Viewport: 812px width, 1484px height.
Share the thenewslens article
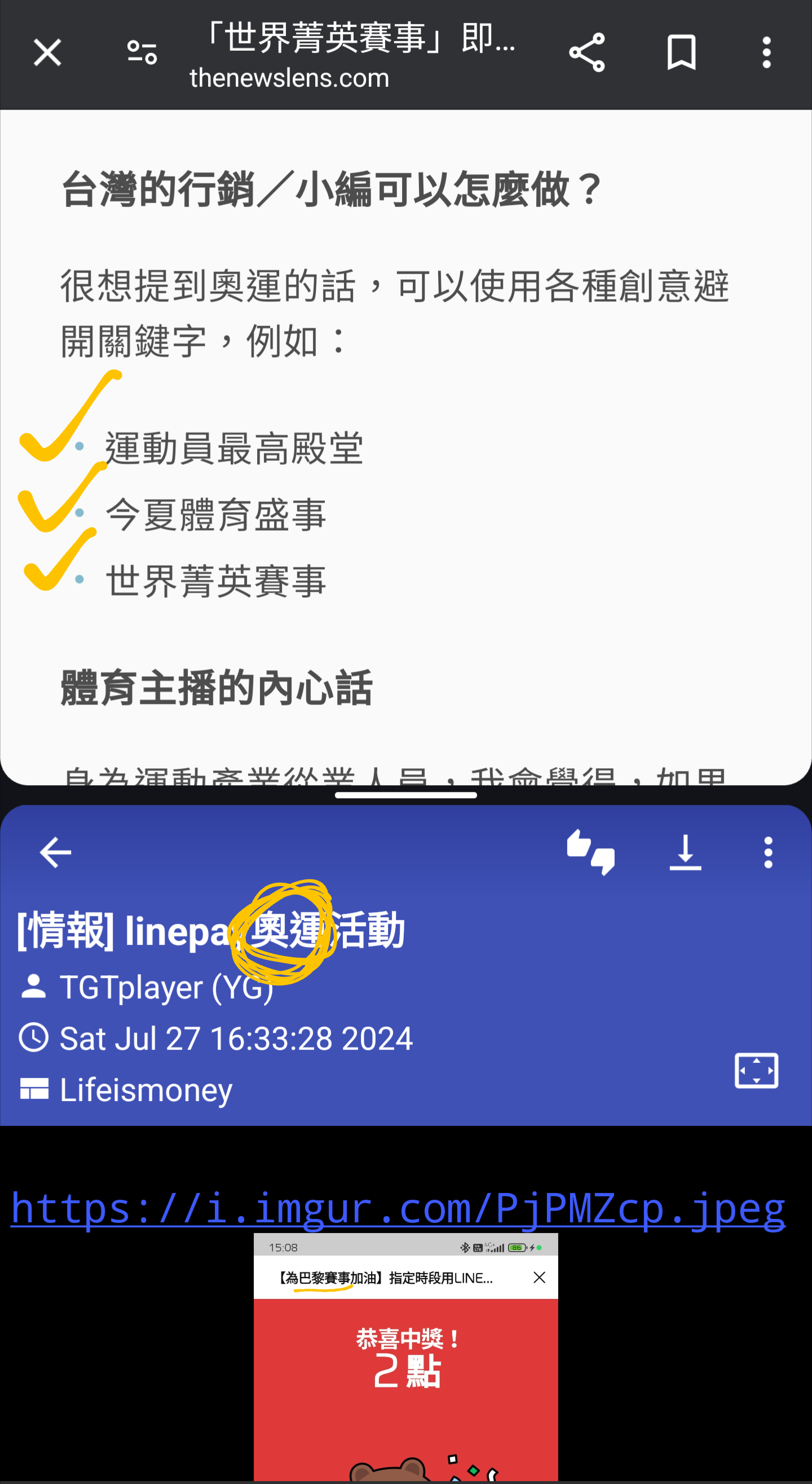587,53
